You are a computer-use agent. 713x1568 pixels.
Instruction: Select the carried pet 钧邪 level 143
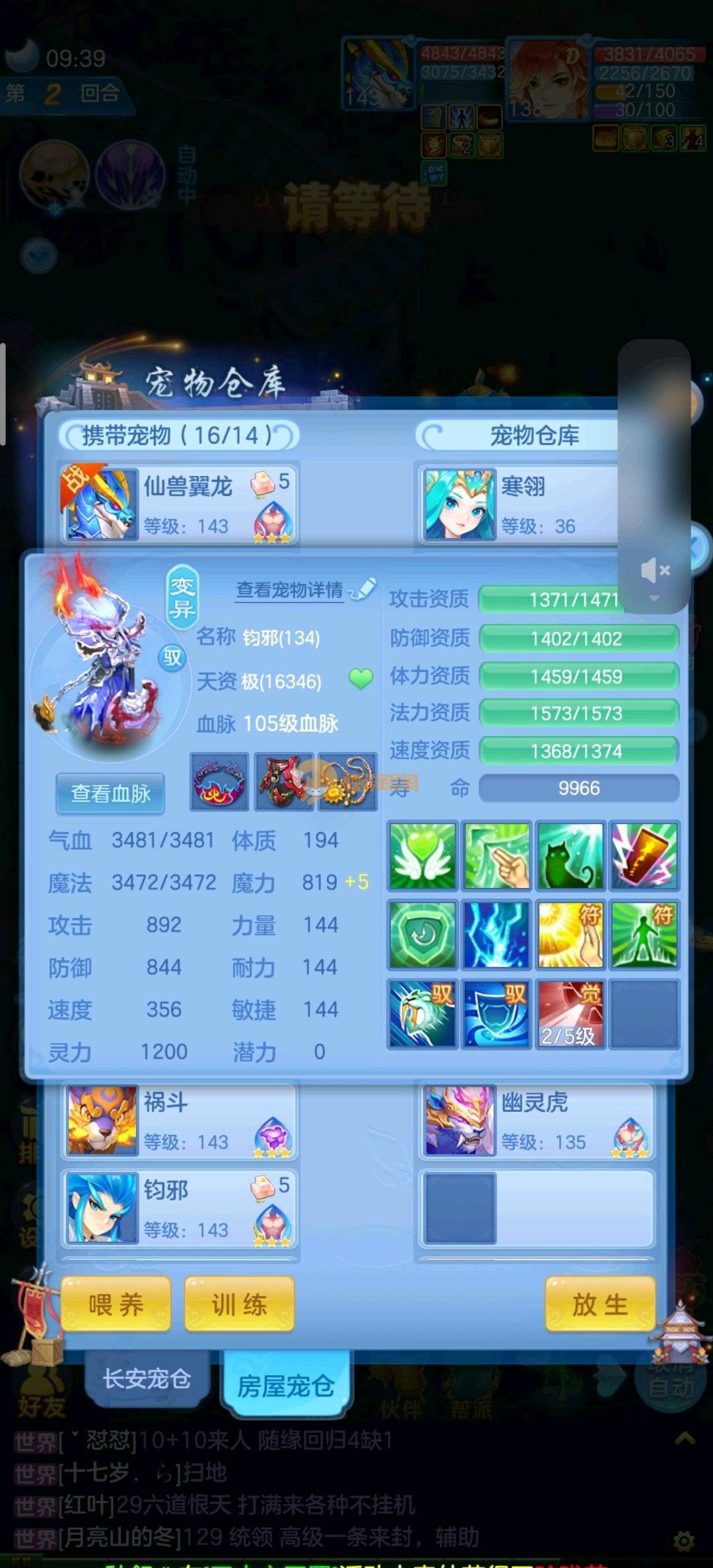178,1208
